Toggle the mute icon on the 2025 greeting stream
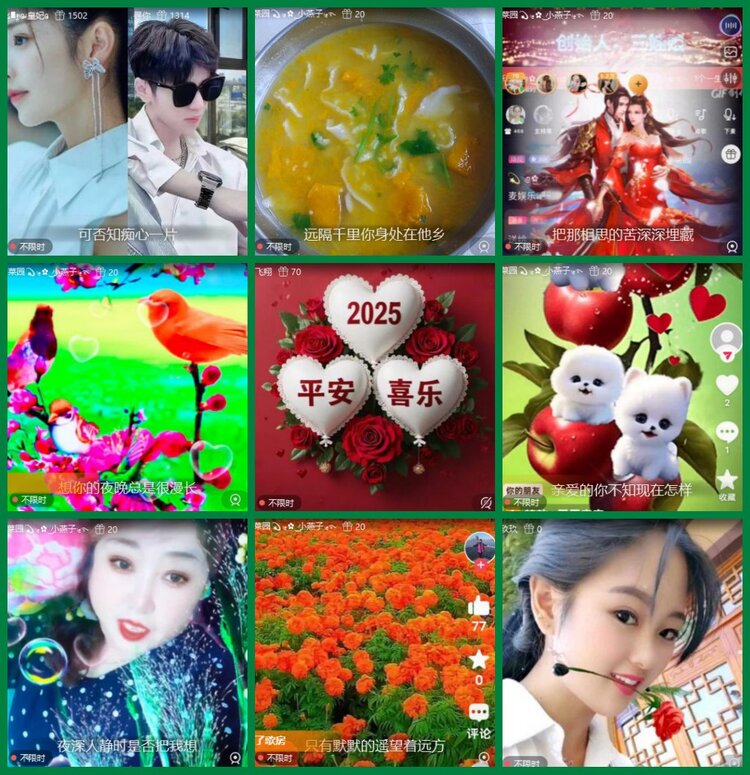Screen dimensions: 750x775 pos(487,501)
